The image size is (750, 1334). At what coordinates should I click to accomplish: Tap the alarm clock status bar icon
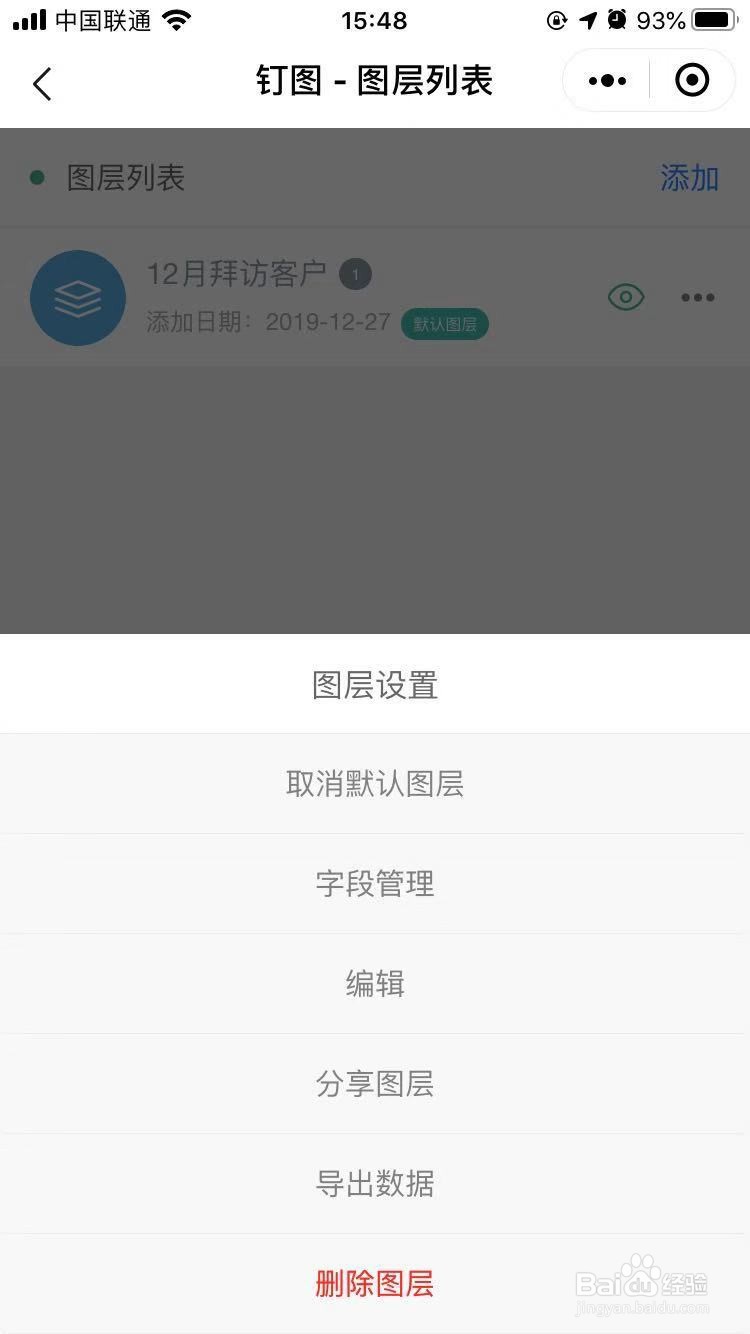615,19
